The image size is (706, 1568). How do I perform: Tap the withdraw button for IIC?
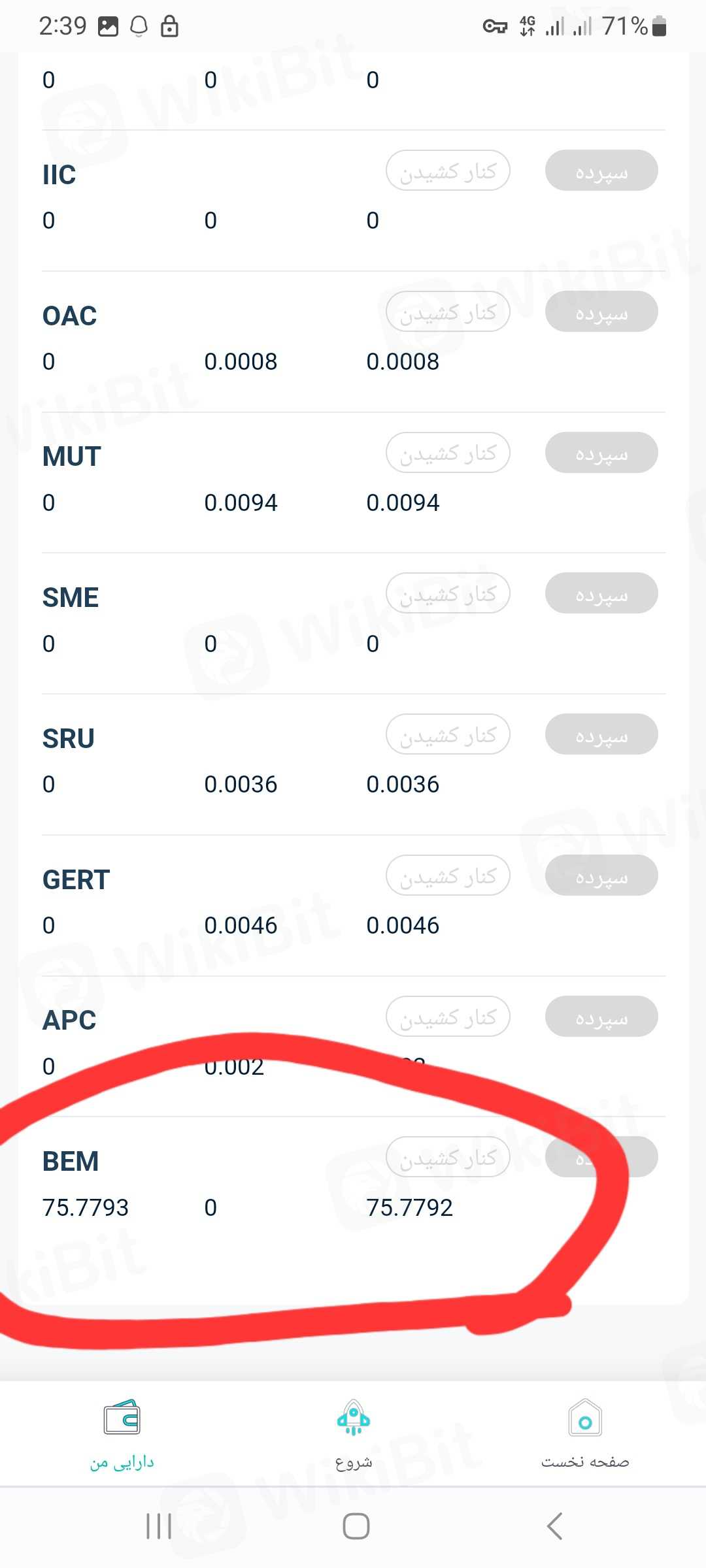point(448,171)
